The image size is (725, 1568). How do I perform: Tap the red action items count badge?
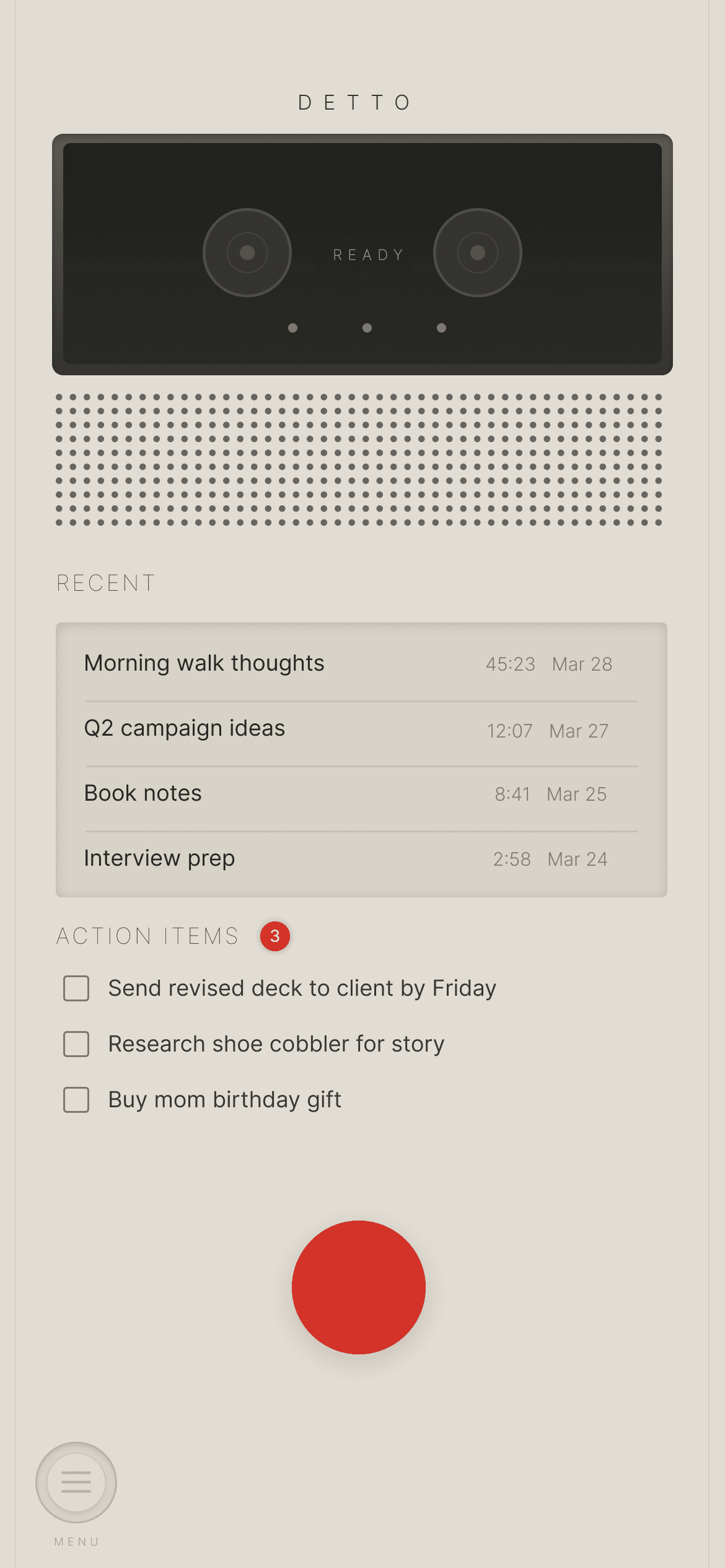click(273, 936)
